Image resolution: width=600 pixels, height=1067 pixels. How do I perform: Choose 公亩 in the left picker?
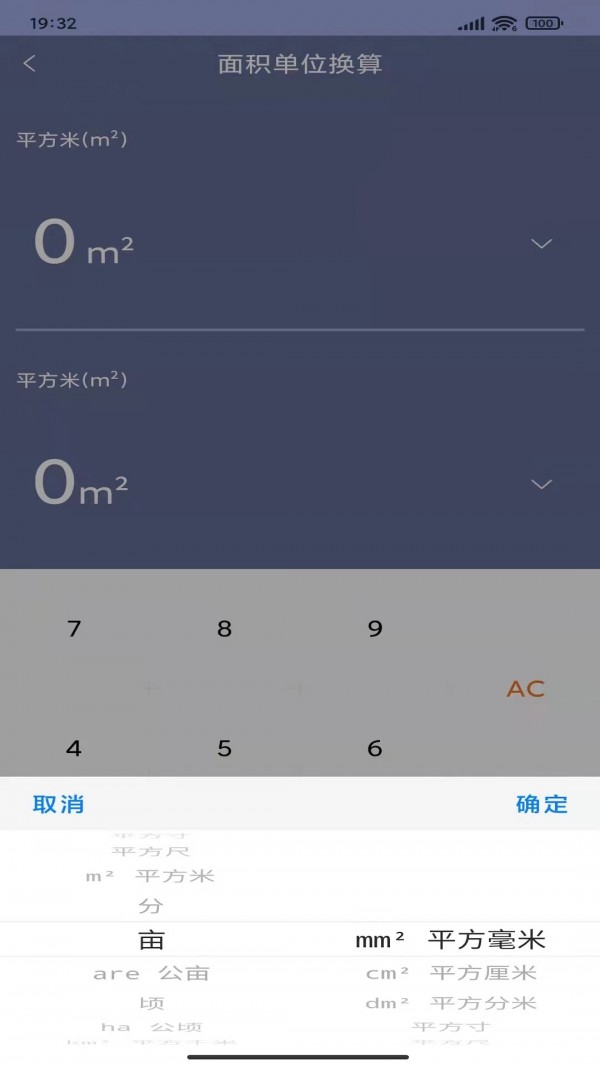(x=151, y=973)
